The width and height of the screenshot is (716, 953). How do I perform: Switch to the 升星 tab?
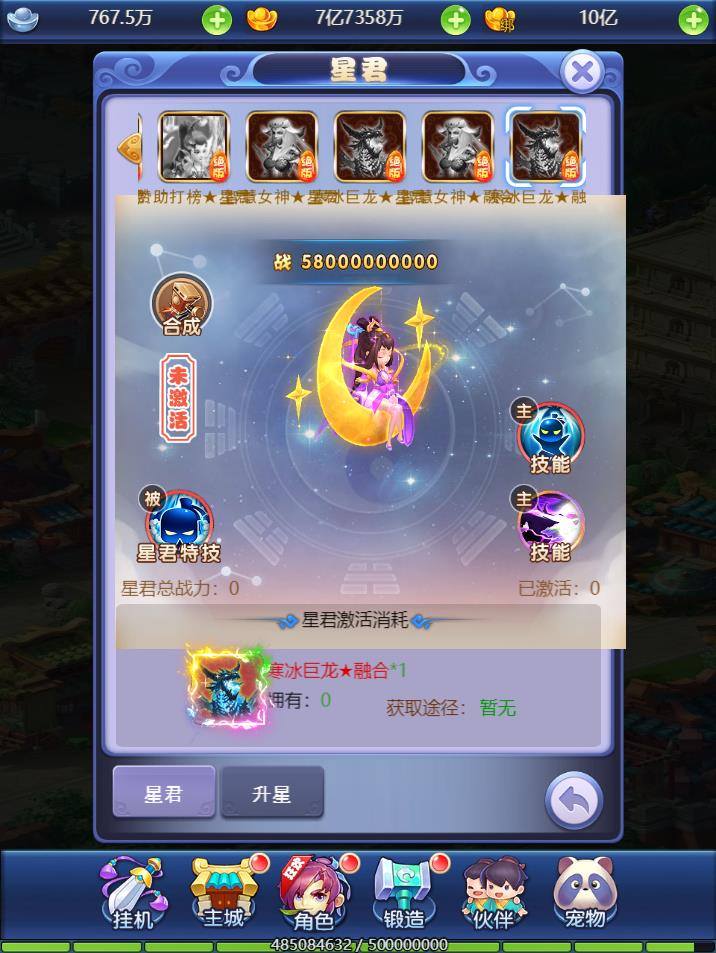click(x=272, y=793)
